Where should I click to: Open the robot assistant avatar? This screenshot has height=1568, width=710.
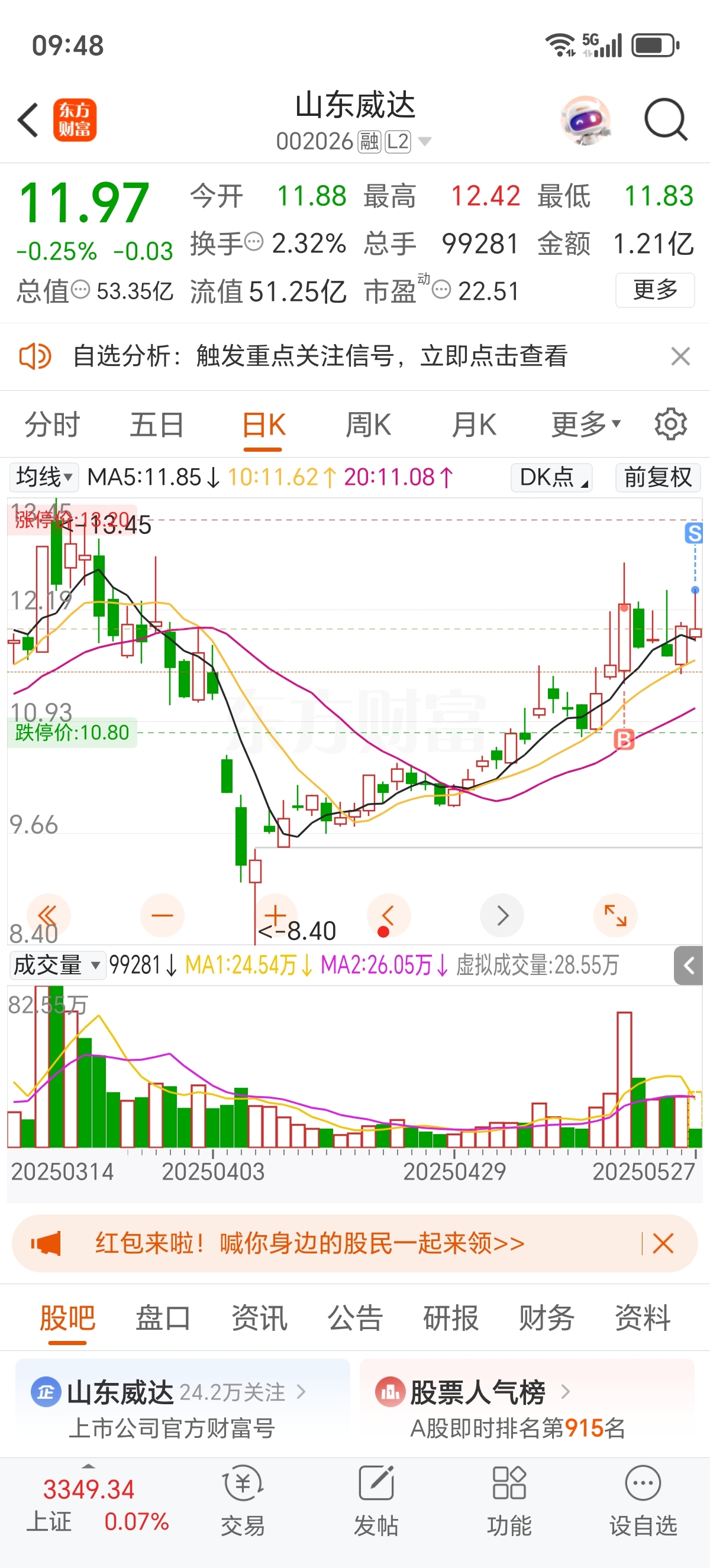pyautogui.click(x=585, y=120)
